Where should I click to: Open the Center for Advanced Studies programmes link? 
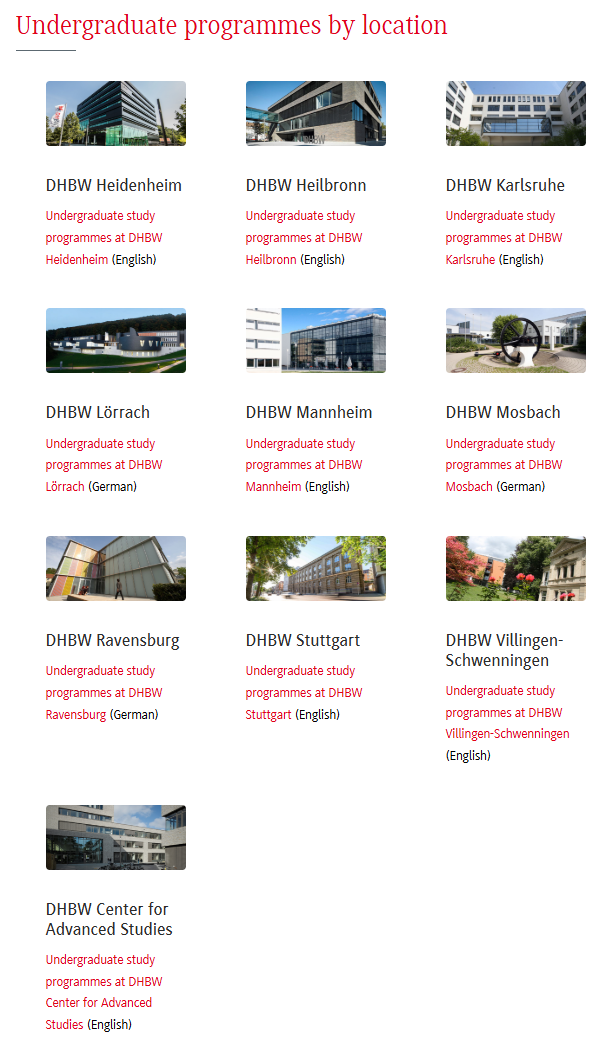pos(103,981)
